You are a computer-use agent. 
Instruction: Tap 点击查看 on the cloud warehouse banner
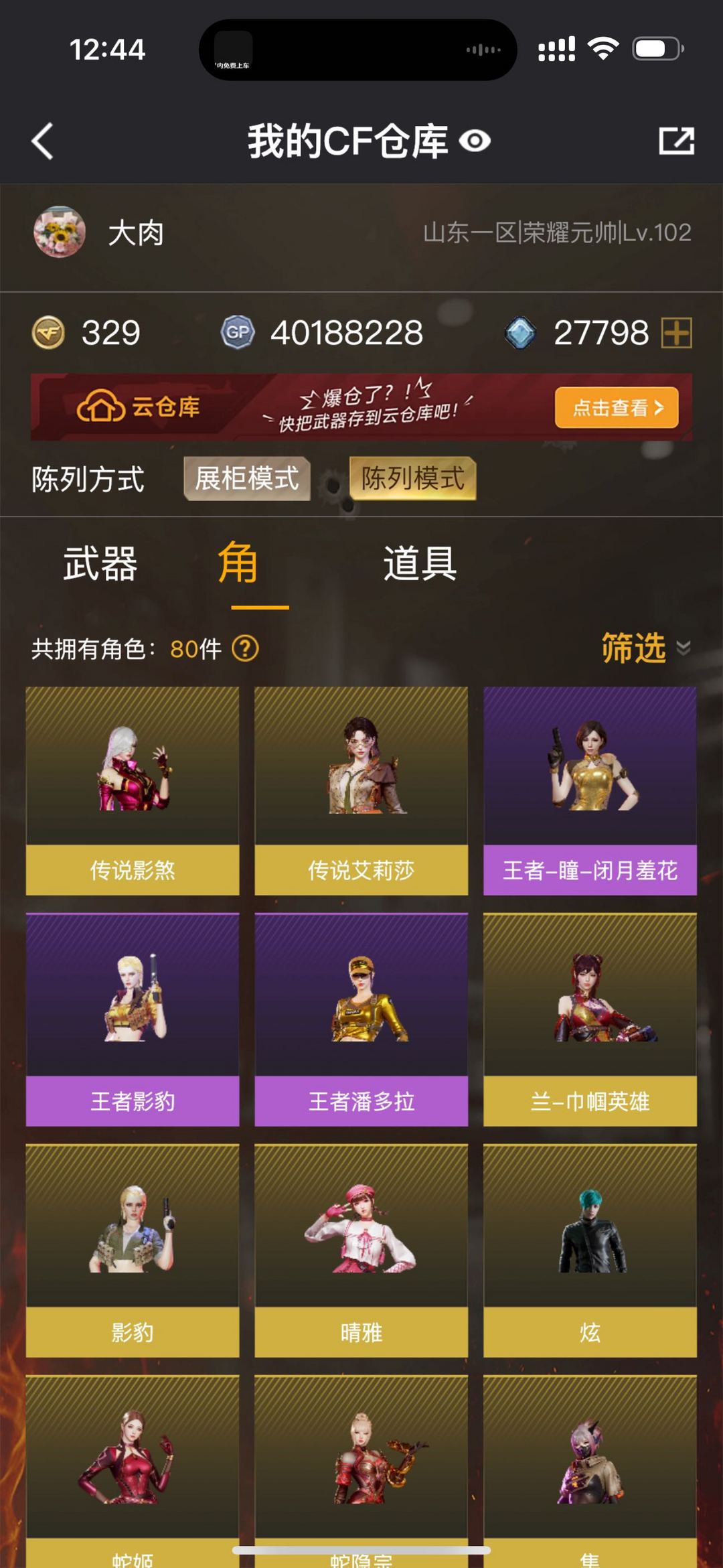point(617,407)
